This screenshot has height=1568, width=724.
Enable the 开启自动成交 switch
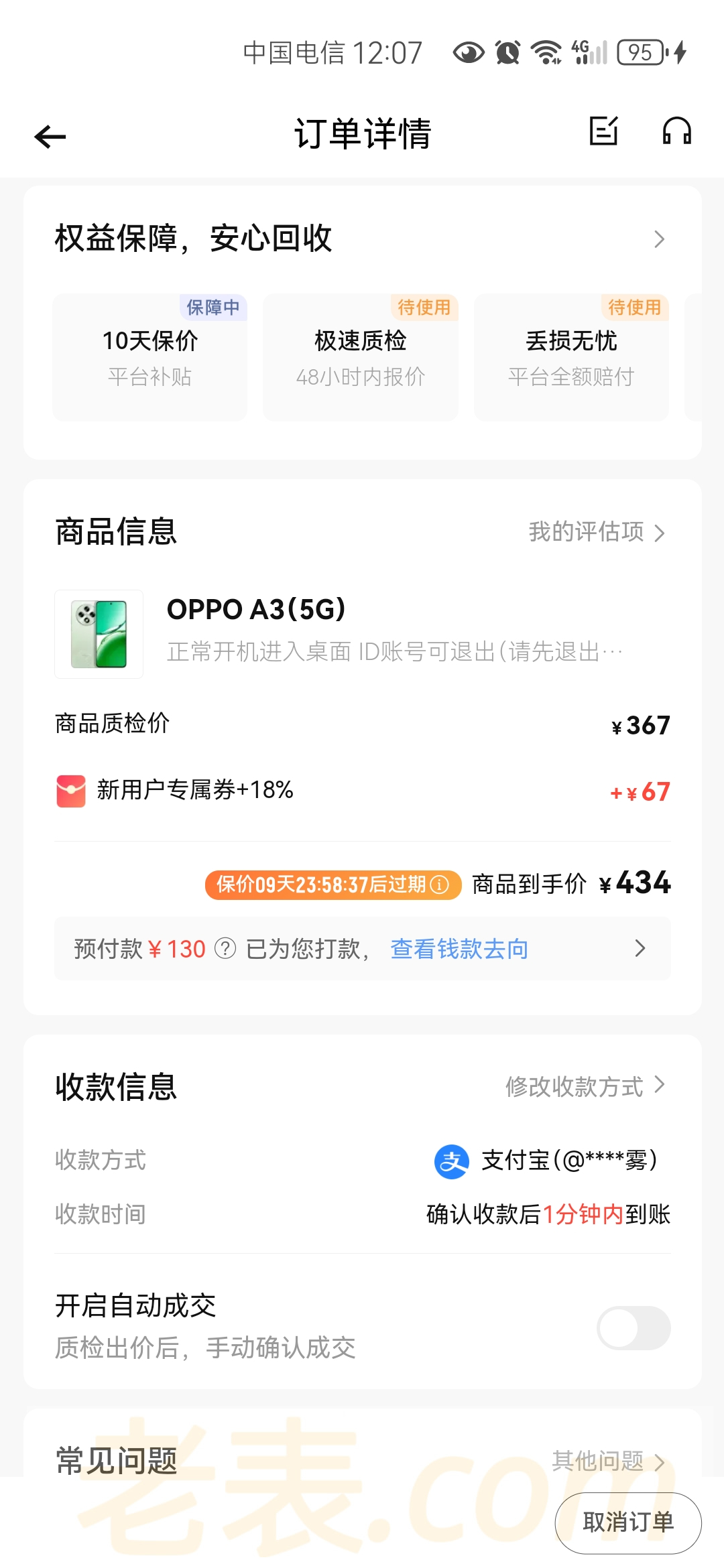click(x=633, y=1327)
